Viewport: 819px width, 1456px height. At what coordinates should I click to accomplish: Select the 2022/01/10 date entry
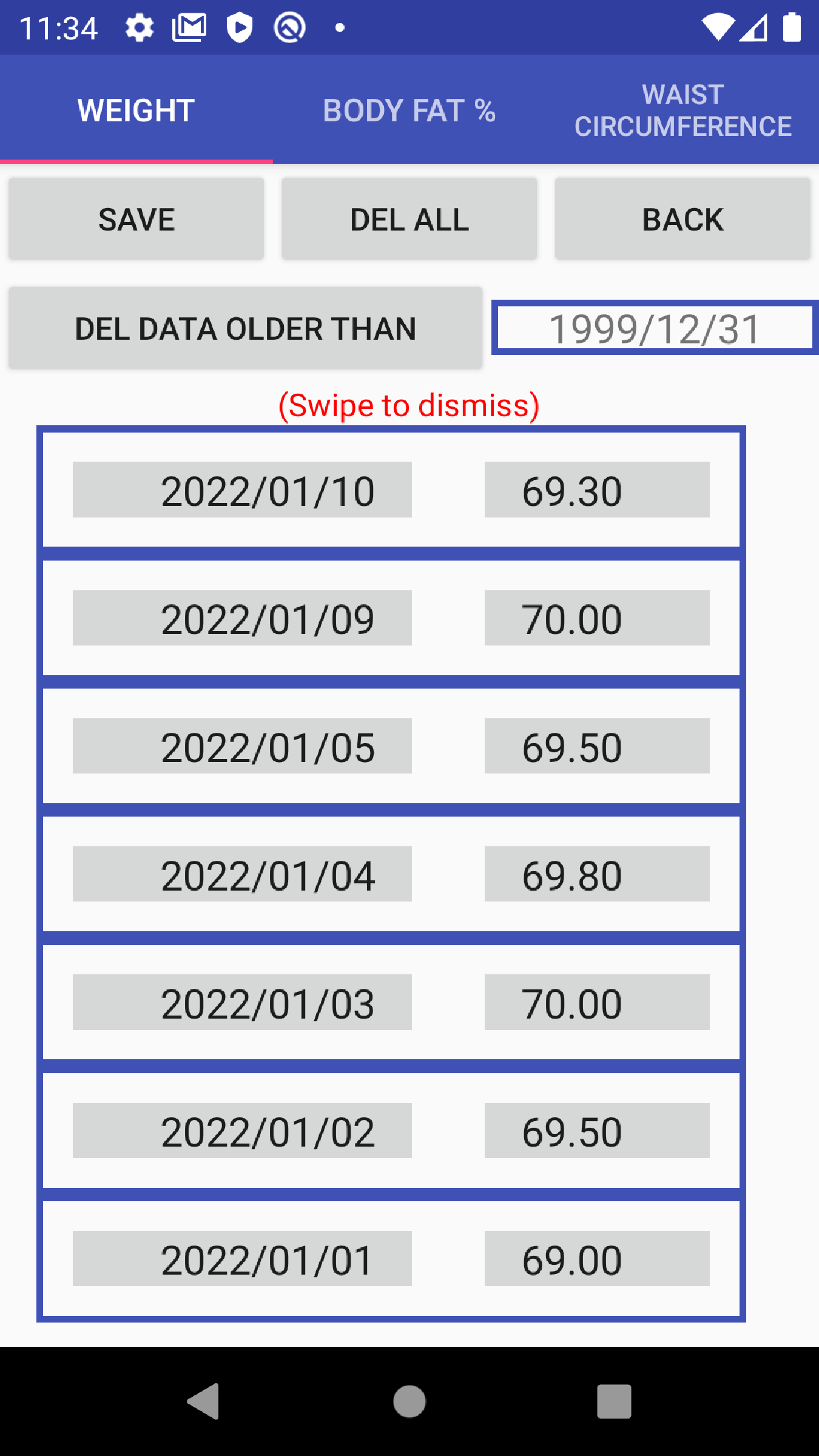point(242,490)
